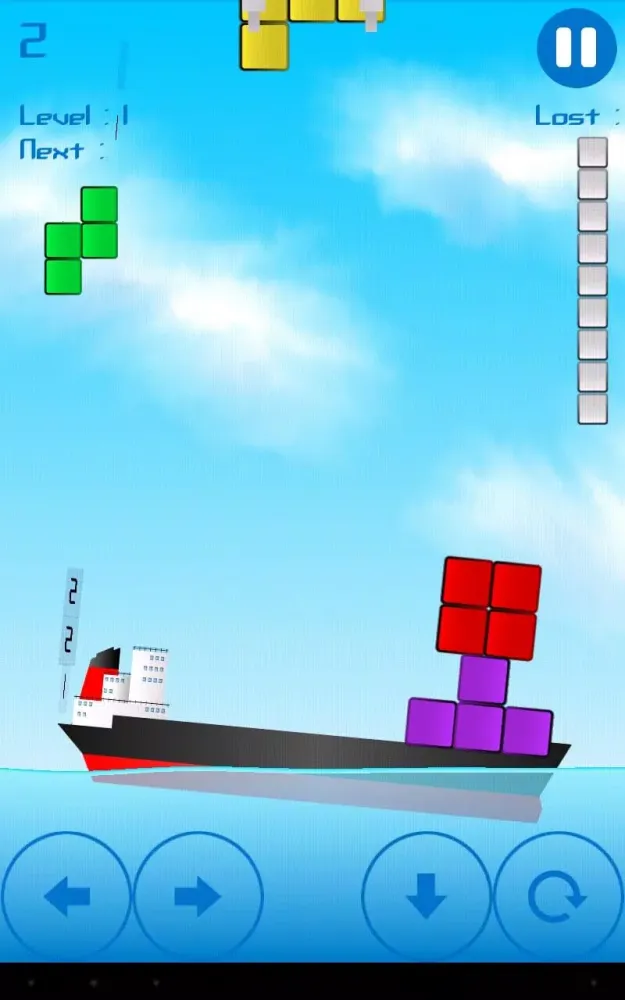Image resolution: width=625 pixels, height=1000 pixels.
Task: Drop the block down faster
Action: pyautogui.click(x=426, y=896)
